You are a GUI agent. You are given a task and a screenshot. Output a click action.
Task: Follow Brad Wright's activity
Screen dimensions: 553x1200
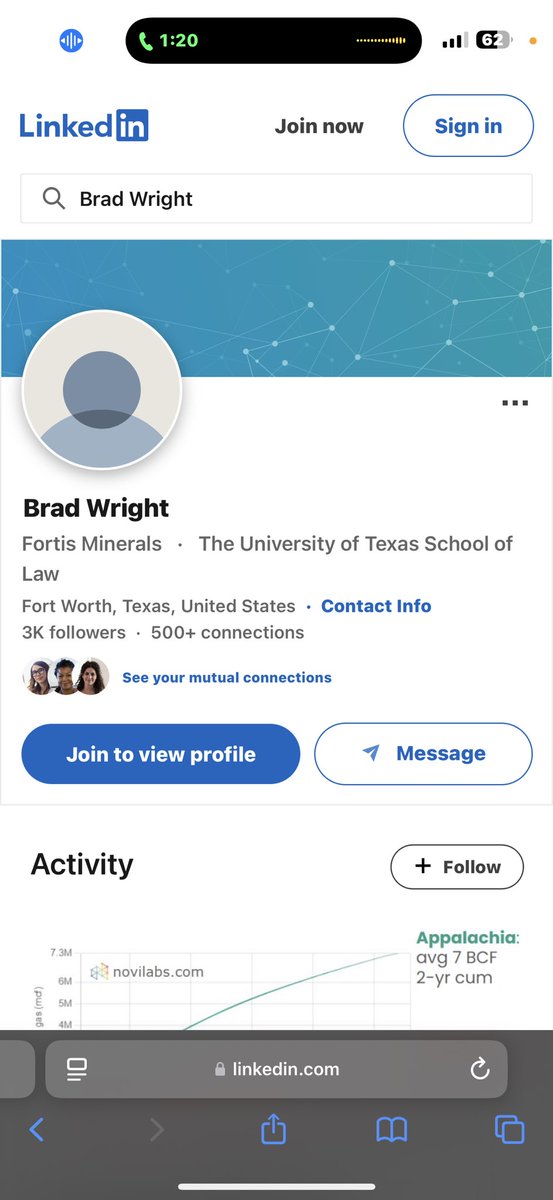pyautogui.click(x=457, y=866)
